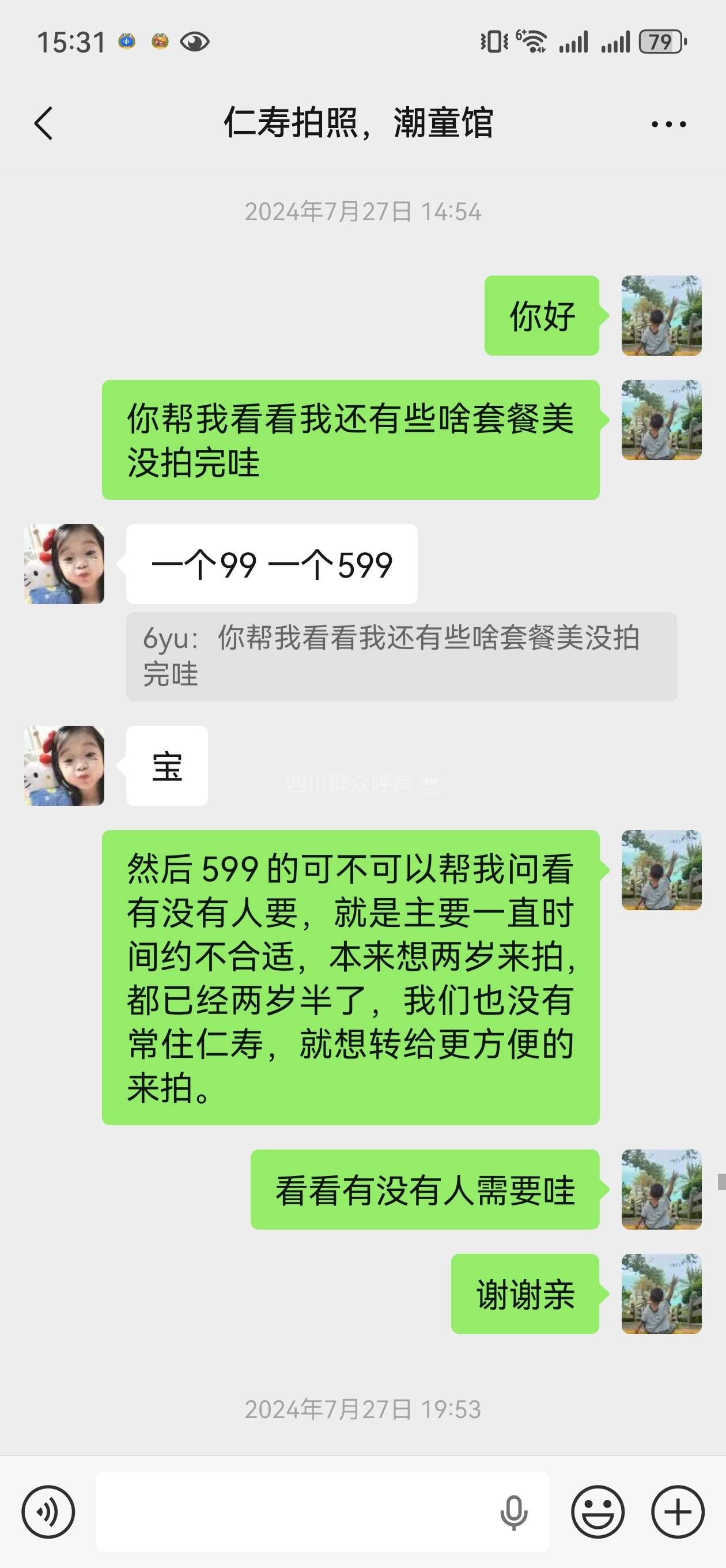Go back to the chat list
The height and width of the screenshot is (1568, 726).
(x=44, y=123)
